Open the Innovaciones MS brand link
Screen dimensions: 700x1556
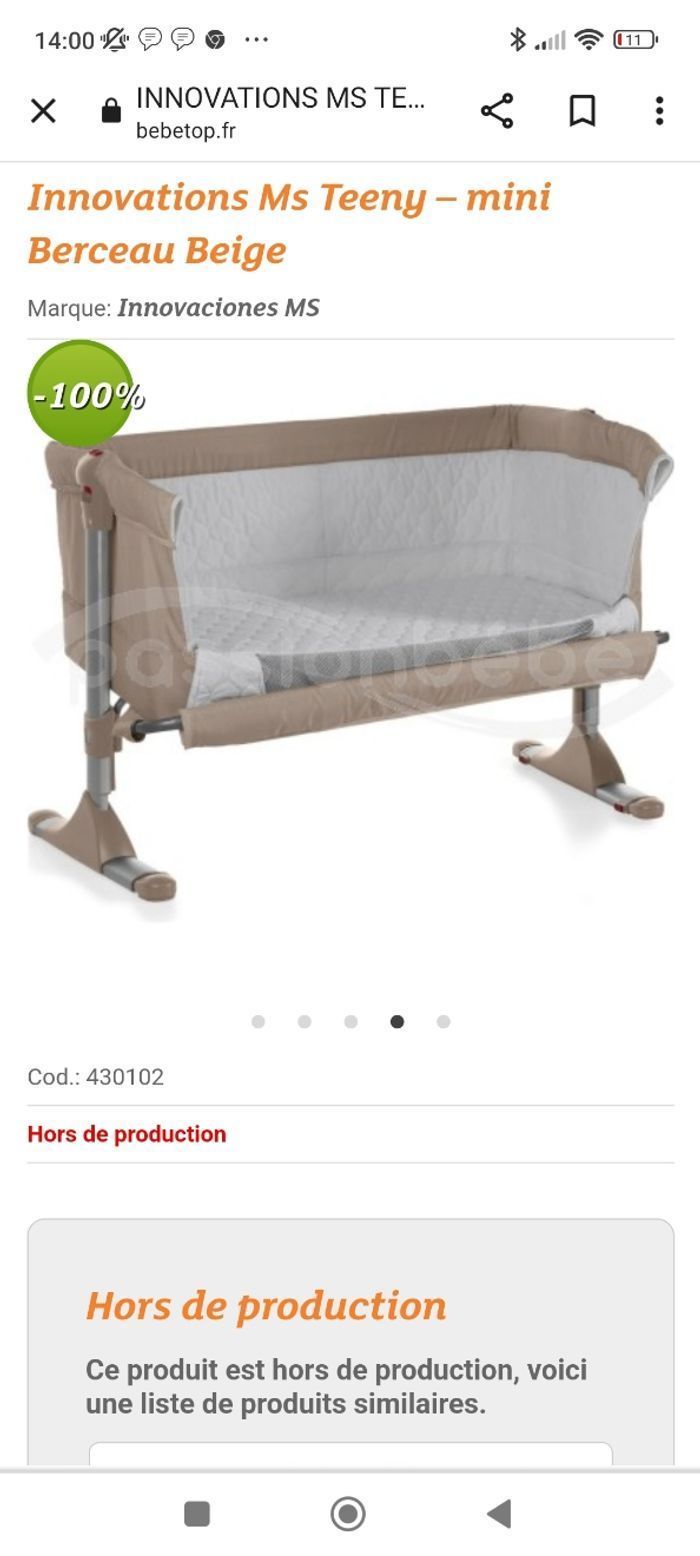218,308
